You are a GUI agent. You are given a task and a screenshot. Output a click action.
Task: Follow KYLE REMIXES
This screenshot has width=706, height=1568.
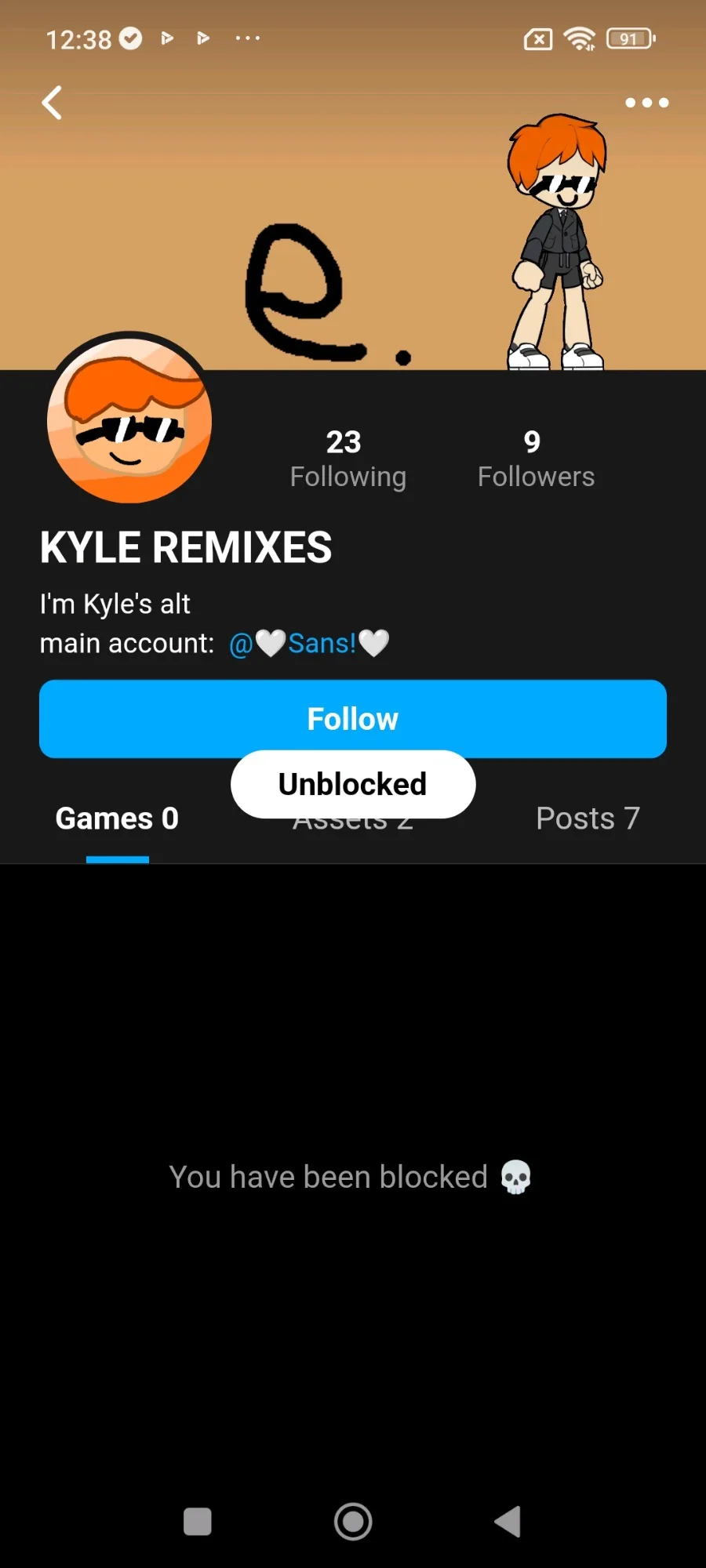pos(353,719)
